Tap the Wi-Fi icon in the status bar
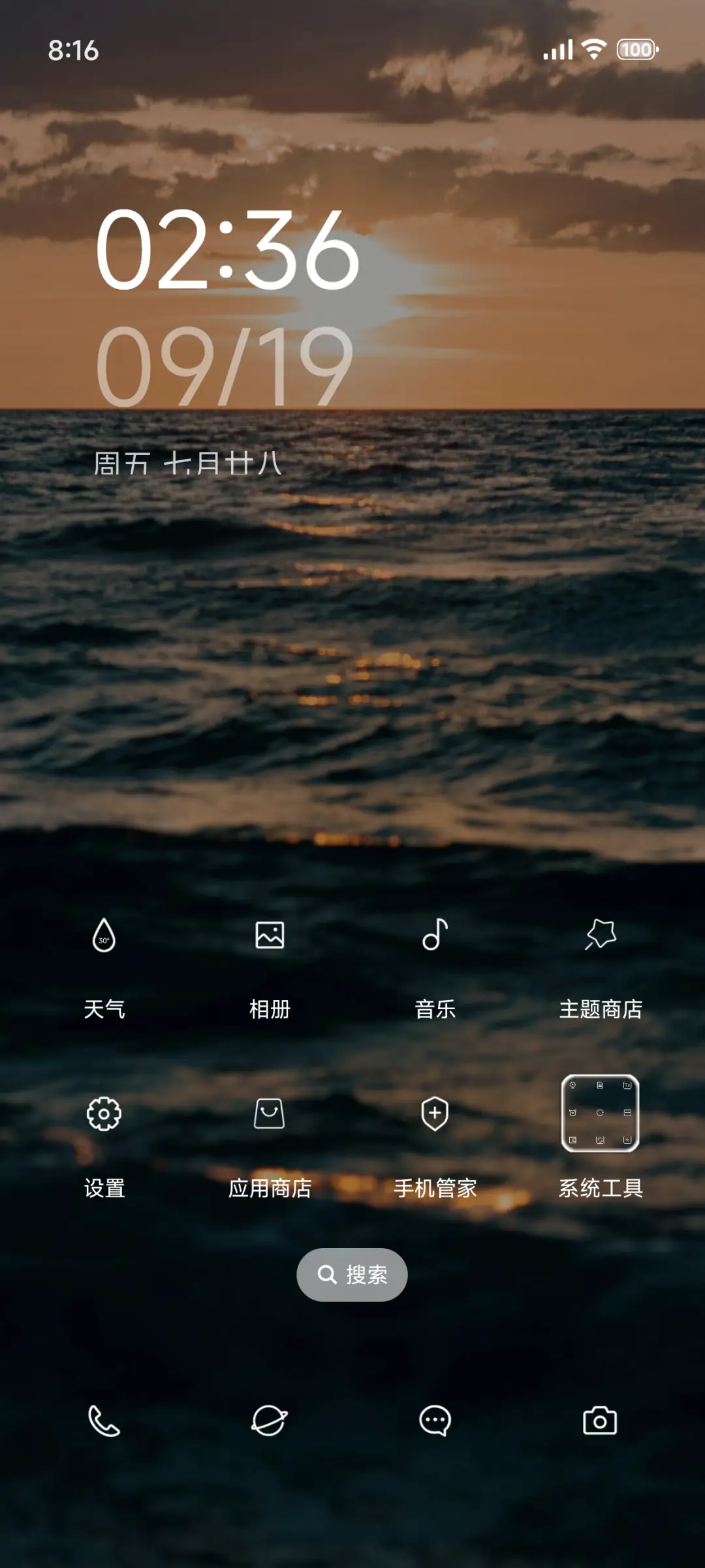The width and height of the screenshot is (705, 1568). click(x=593, y=49)
